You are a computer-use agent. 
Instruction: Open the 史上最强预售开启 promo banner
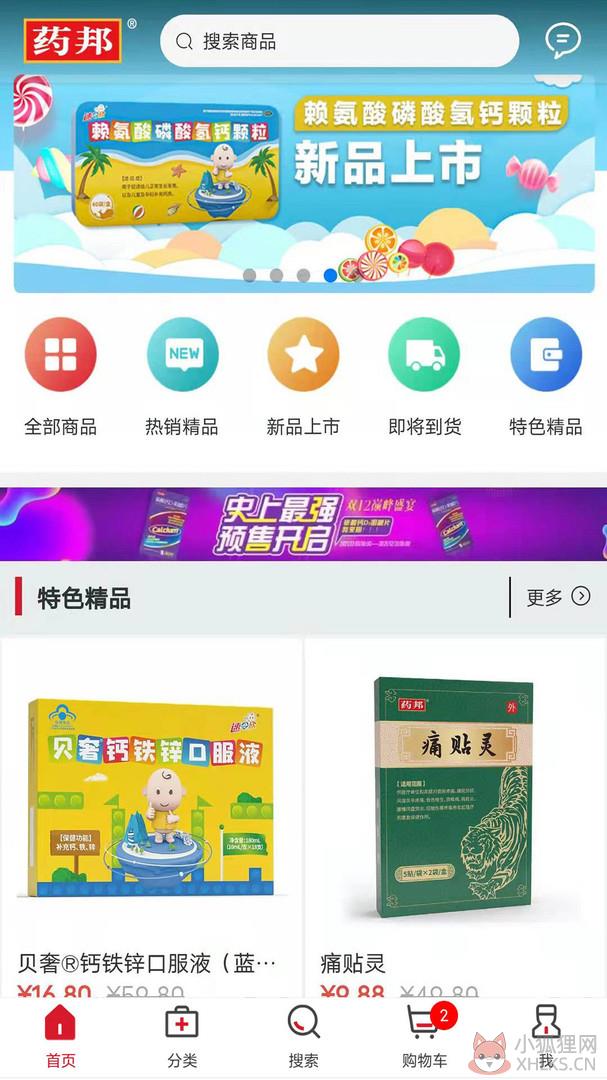click(303, 523)
